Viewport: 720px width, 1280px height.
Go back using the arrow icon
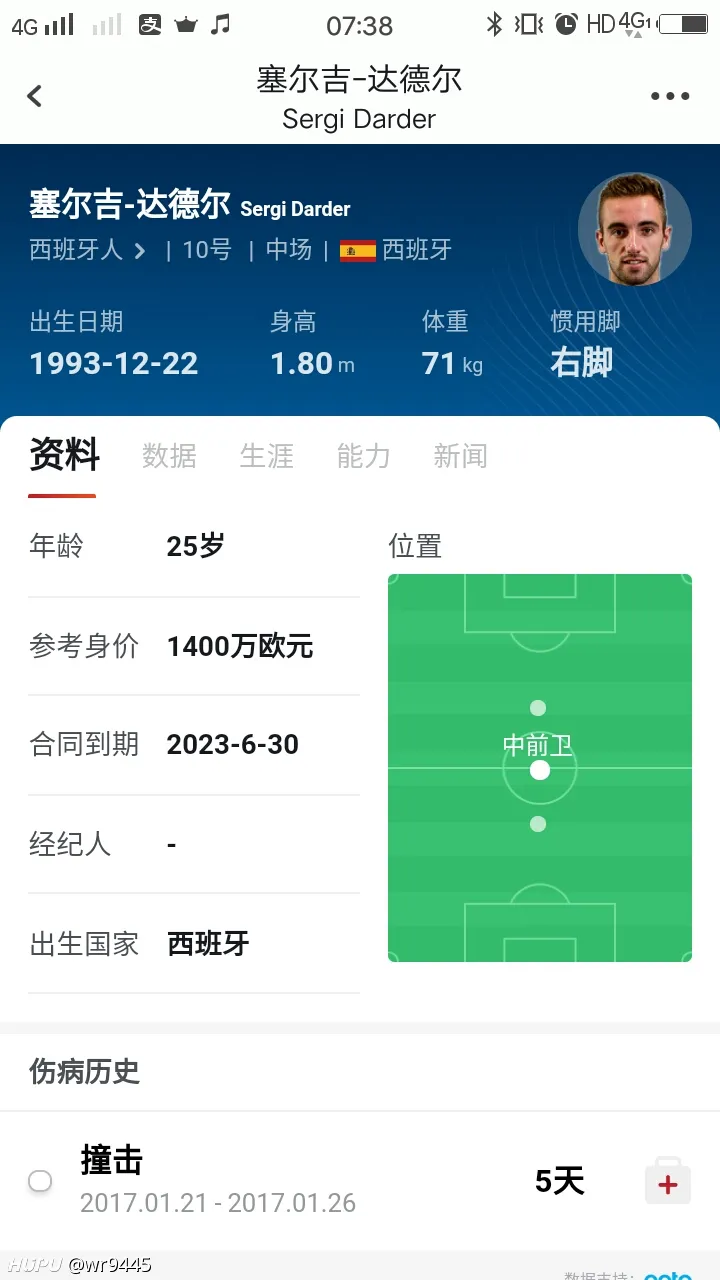35,96
